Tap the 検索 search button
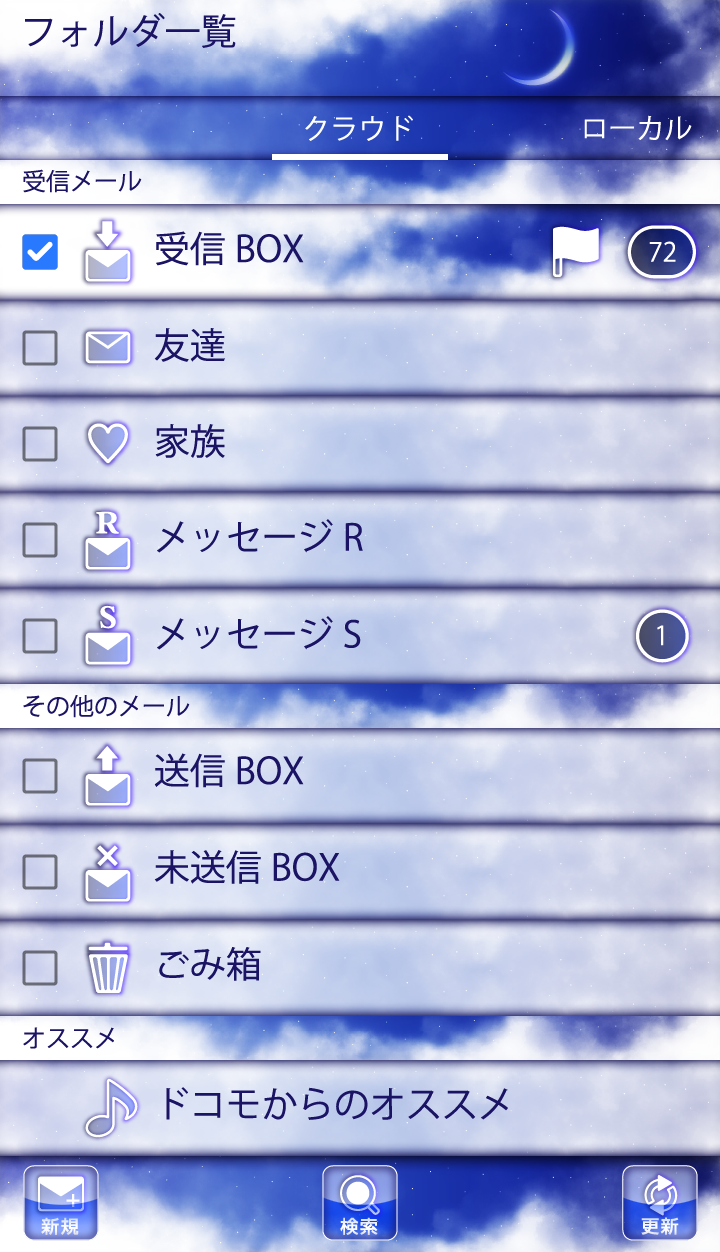 (x=360, y=1203)
